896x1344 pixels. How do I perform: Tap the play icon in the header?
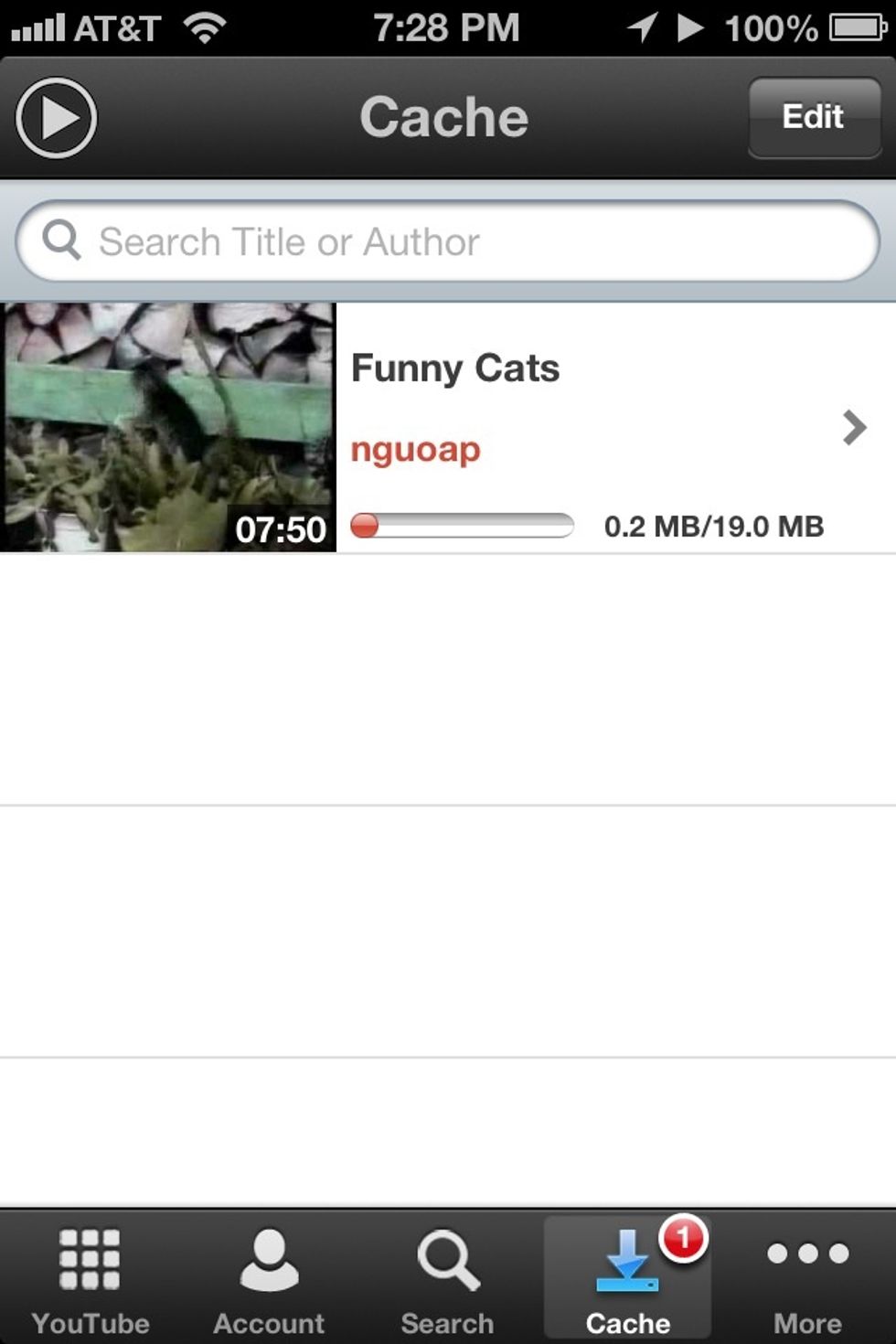coord(56,118)
